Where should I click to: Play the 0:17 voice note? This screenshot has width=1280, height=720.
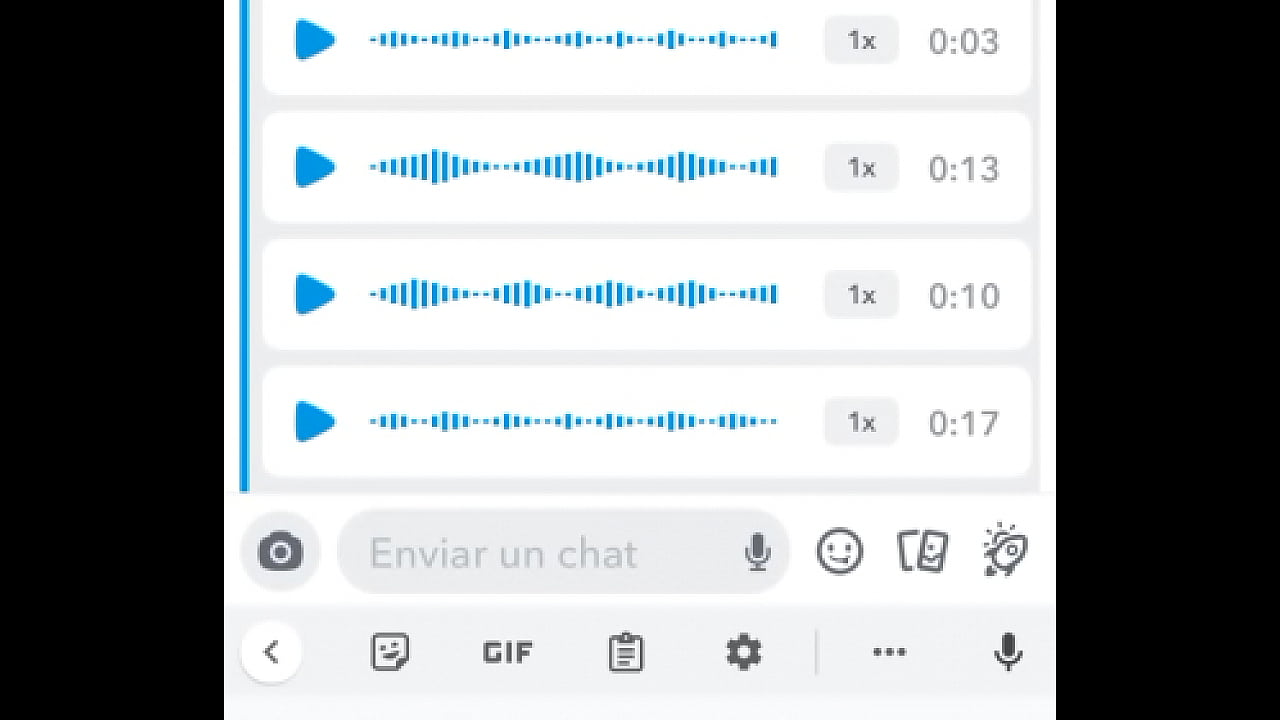pos(315,421)
